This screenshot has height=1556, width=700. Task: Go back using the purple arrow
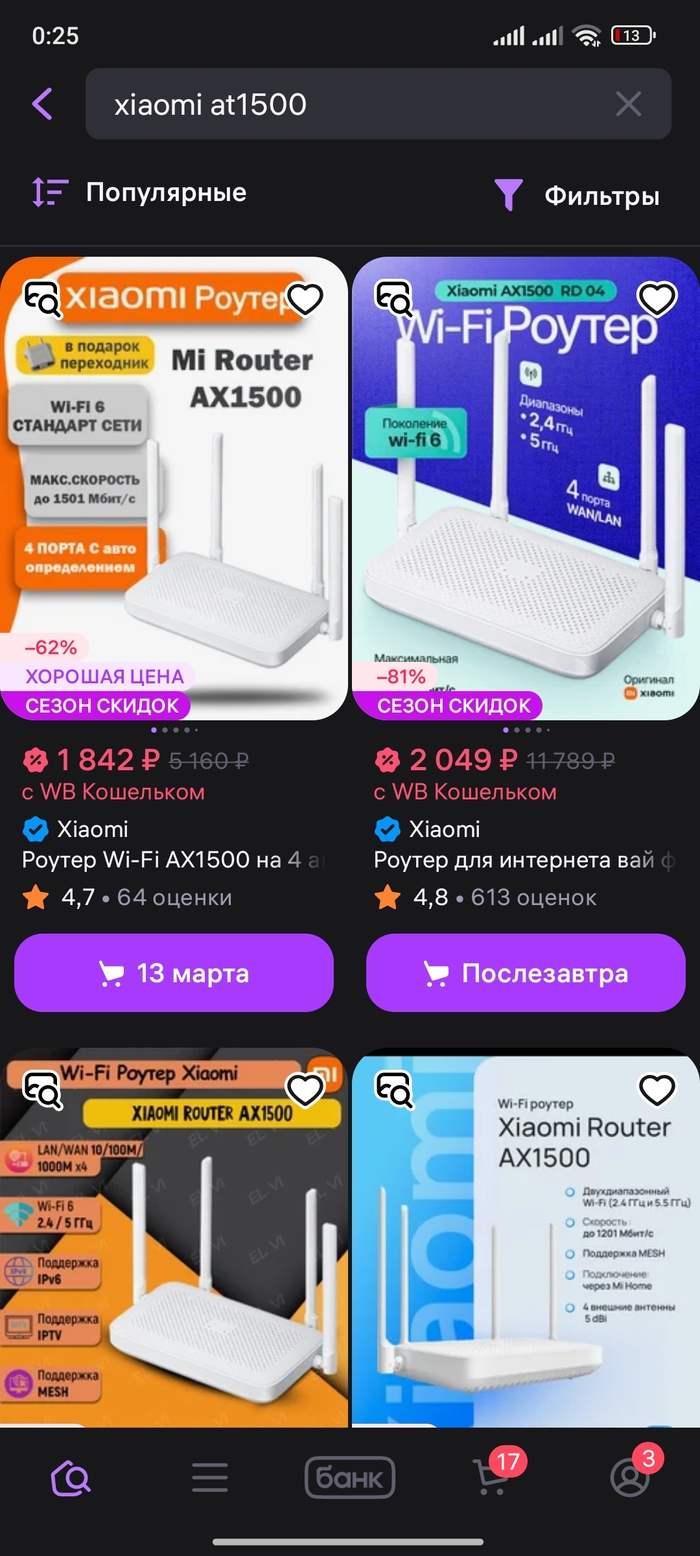tap(42, 104)
